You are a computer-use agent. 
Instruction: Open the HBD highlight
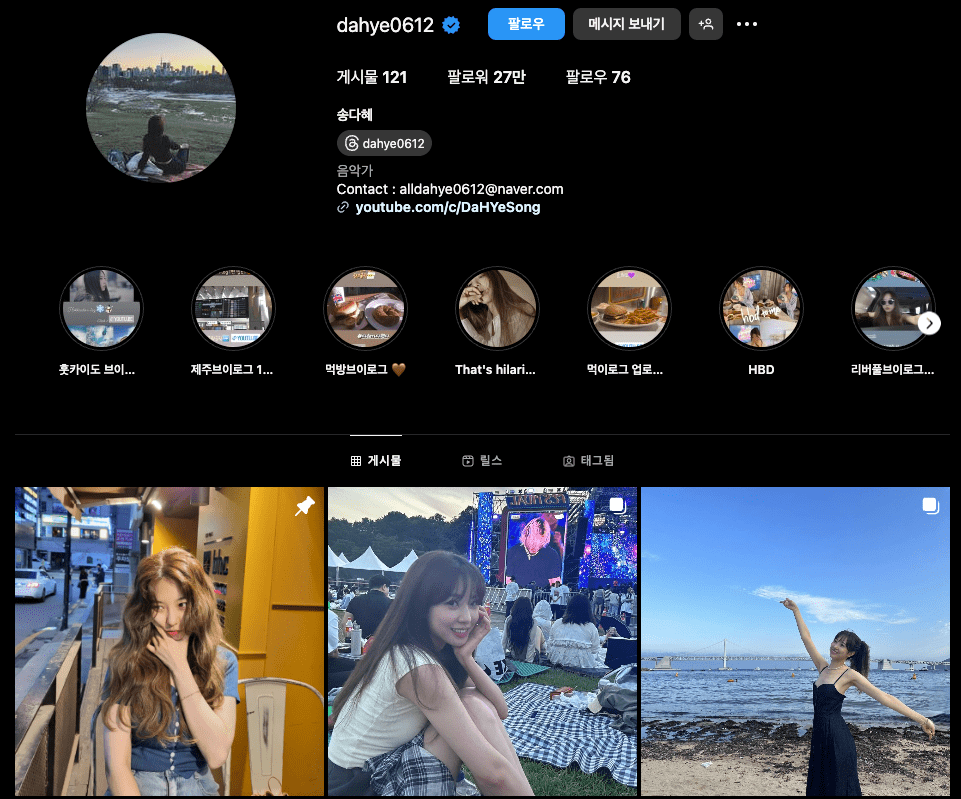(761, 308)
